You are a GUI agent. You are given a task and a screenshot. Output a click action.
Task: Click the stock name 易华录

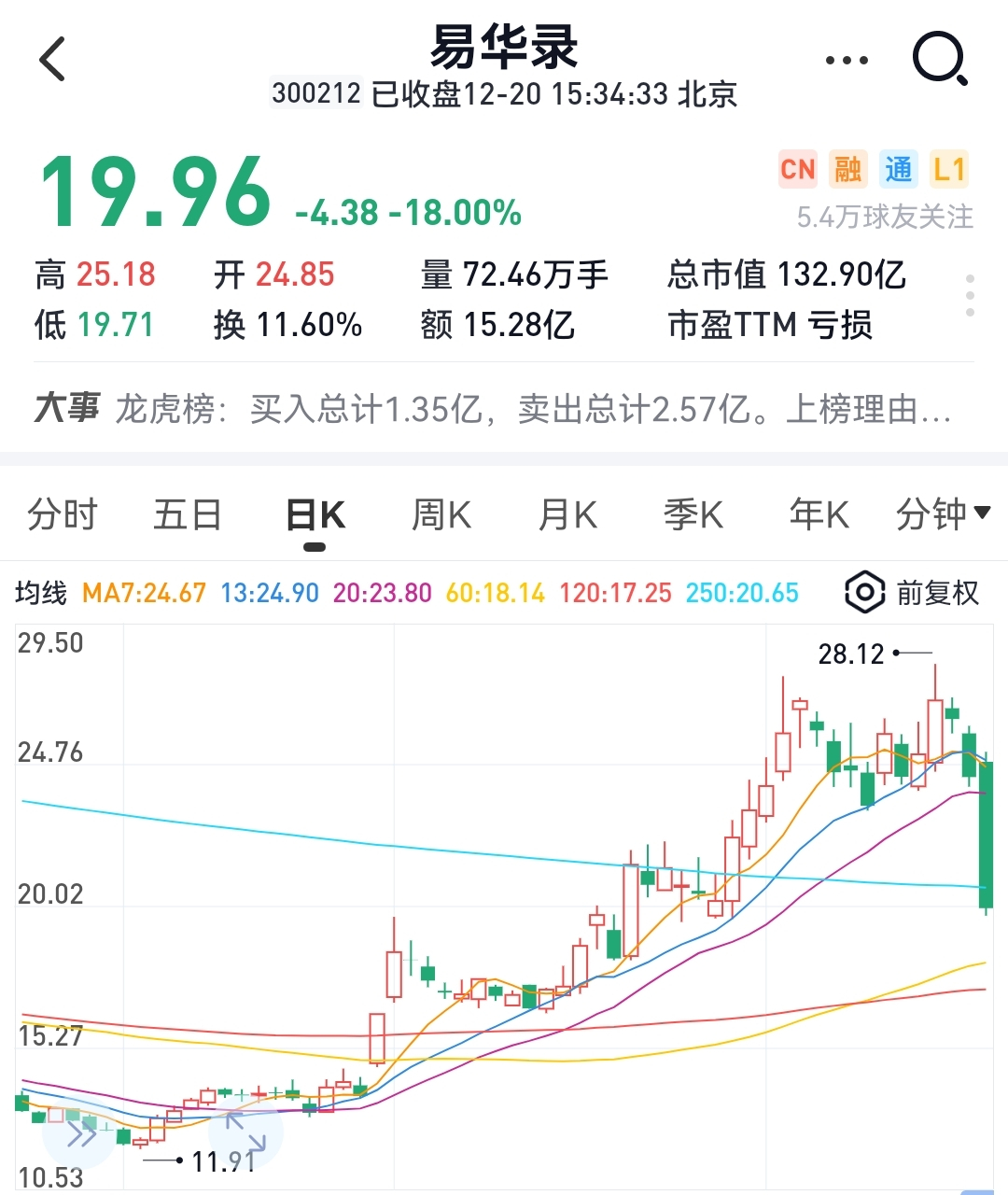tap(504, 49)
